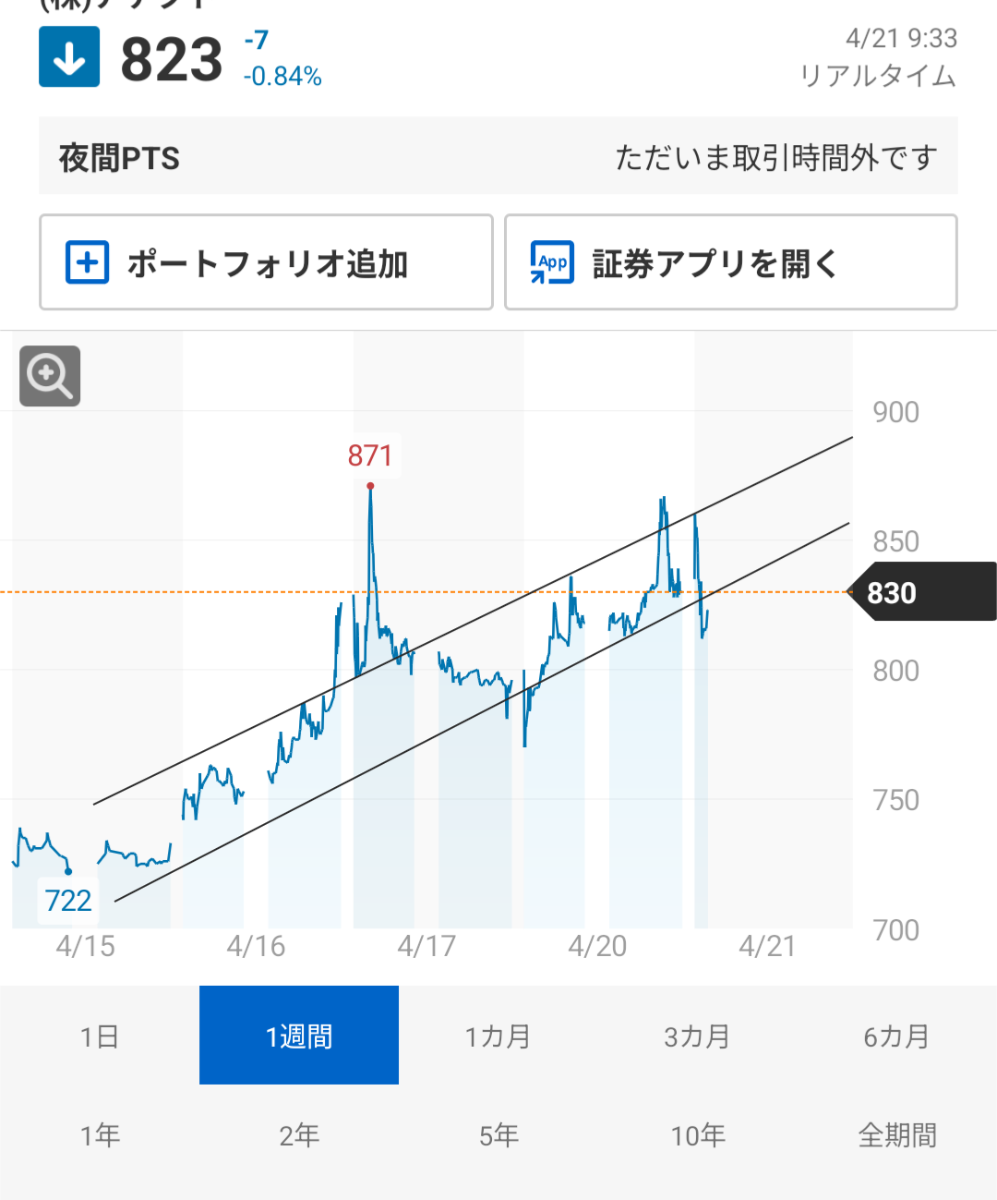
Task: Open the 全期間 full-history chart
Action: (896, 1135)
